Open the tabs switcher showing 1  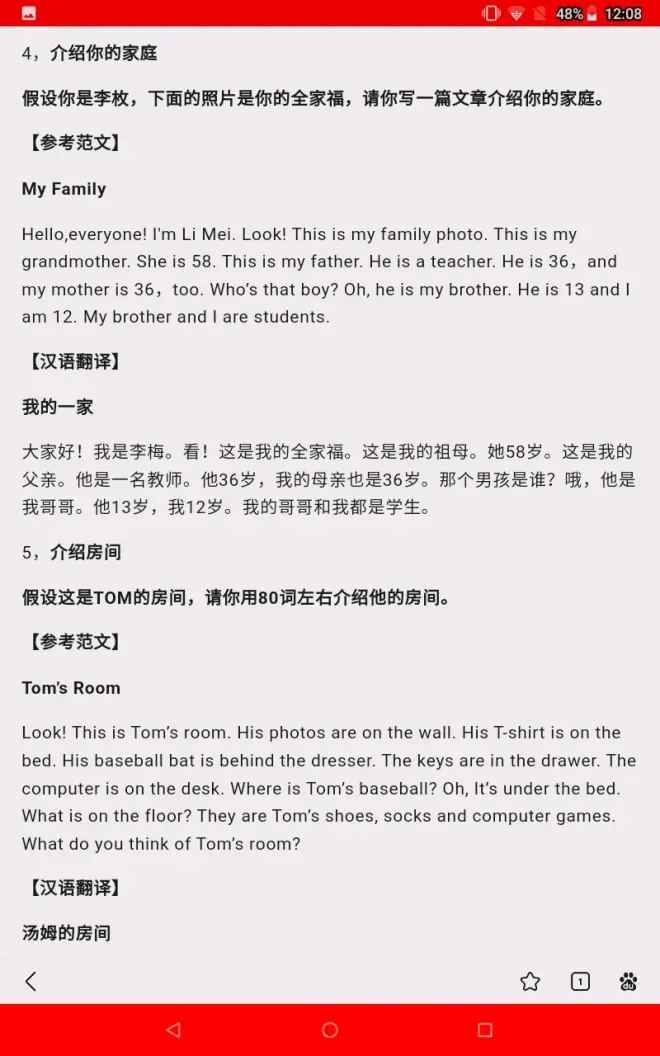580,981
